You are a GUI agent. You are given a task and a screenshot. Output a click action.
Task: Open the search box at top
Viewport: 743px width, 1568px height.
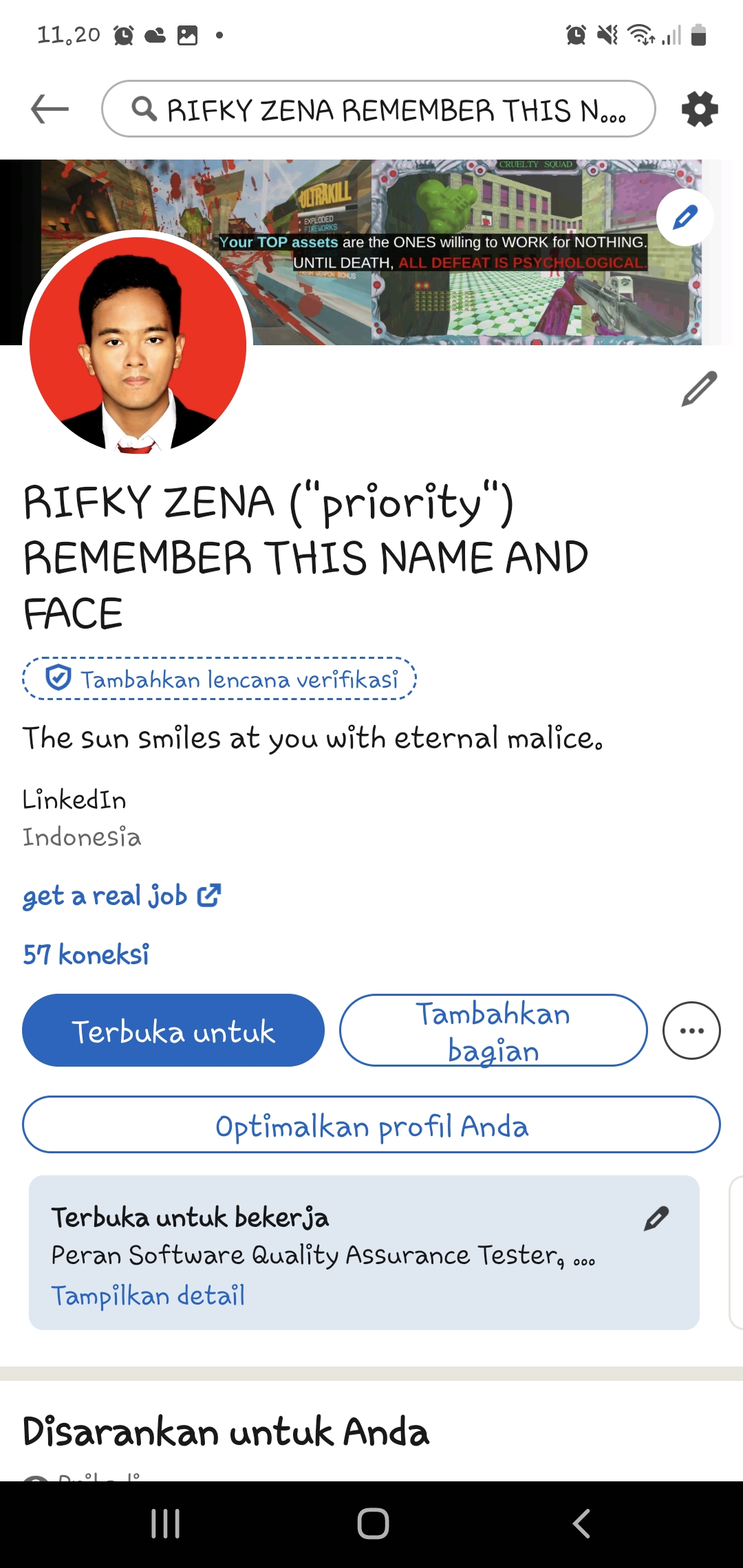[x=378, y=109]
